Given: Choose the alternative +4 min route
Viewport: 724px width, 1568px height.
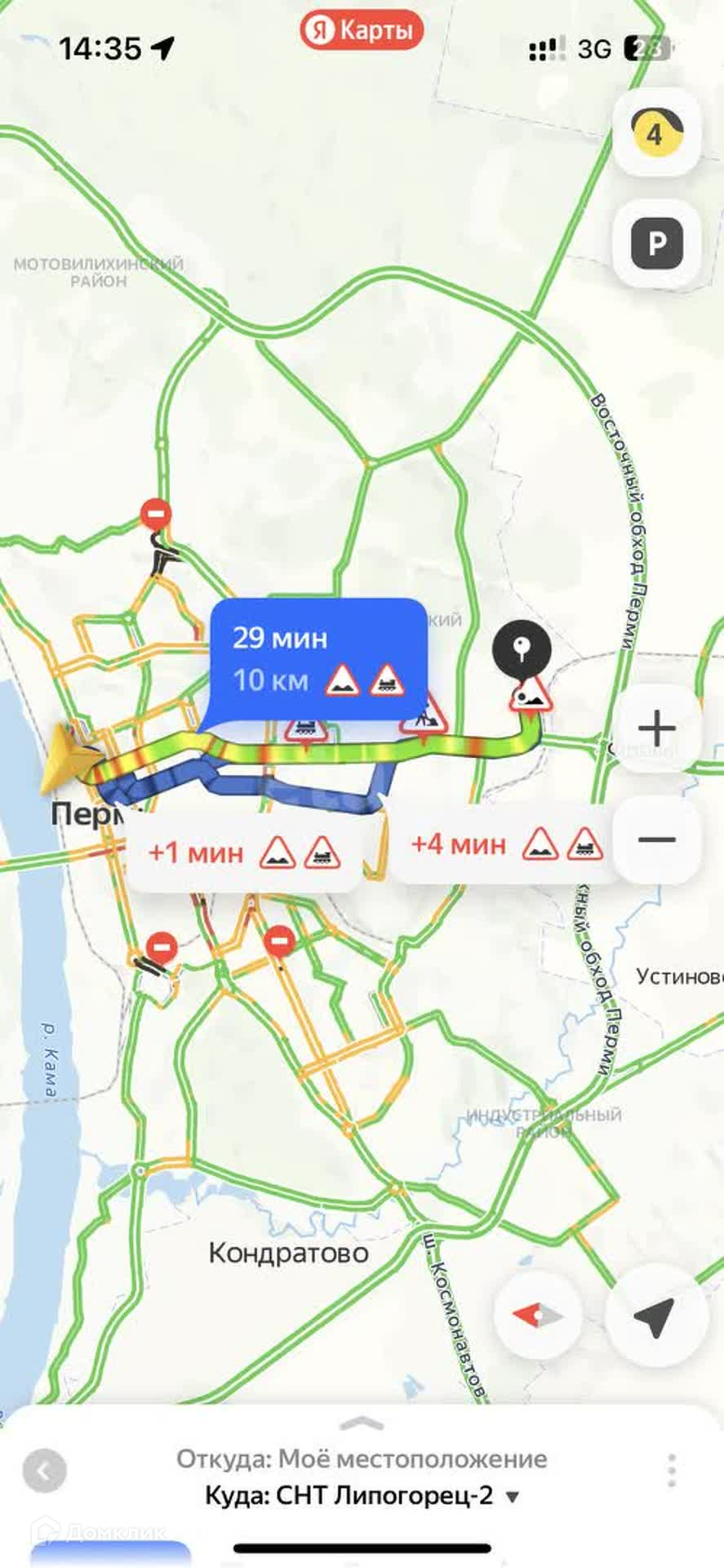Looking at the screenshot, I should [504, 844].
